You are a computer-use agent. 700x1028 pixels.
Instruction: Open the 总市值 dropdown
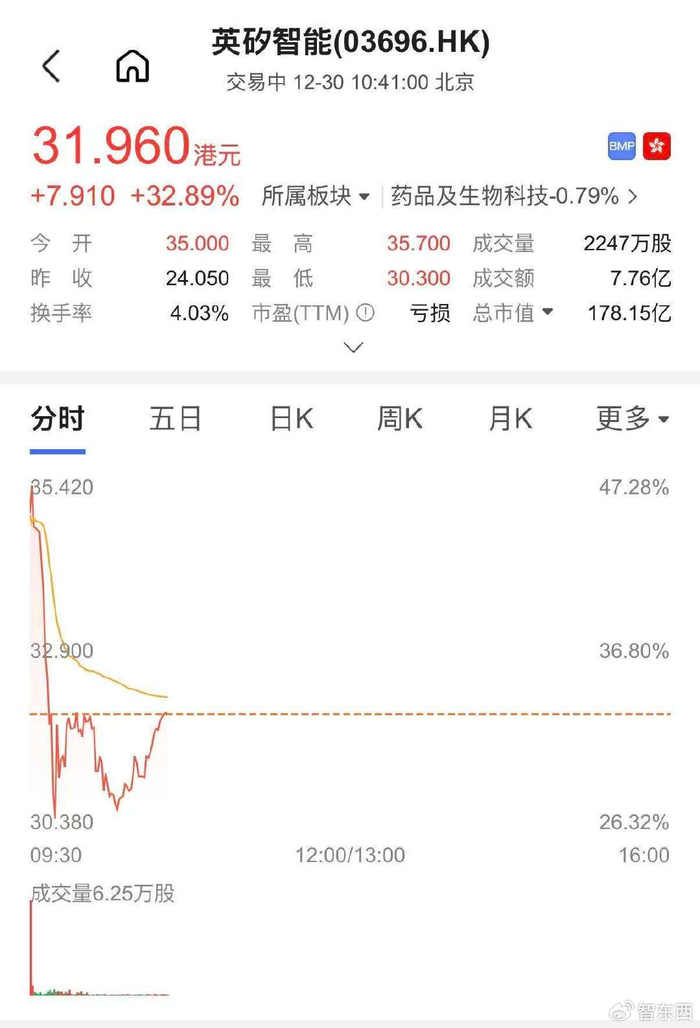pyautogui.click(x=514, y=313)
